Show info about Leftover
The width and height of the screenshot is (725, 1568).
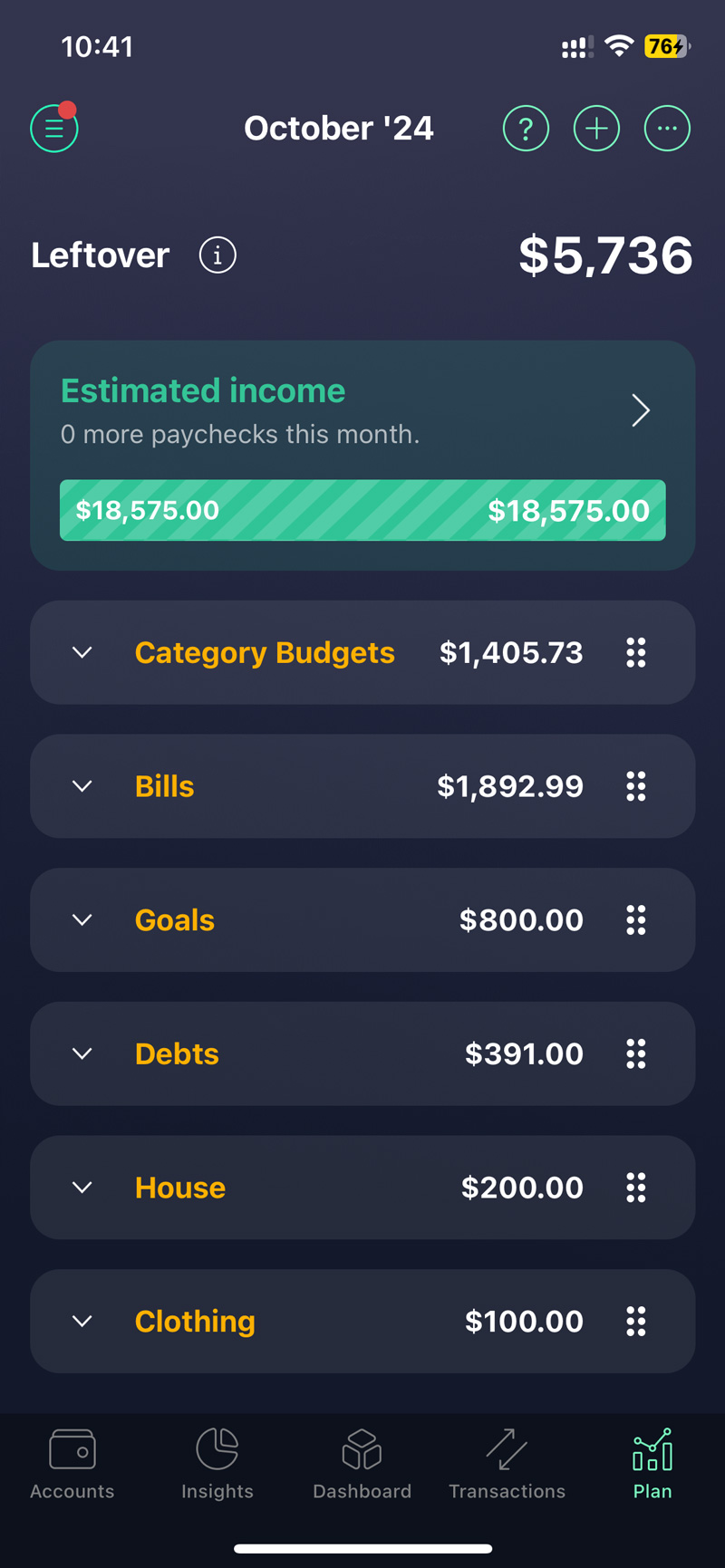click(x=217, y=255)
